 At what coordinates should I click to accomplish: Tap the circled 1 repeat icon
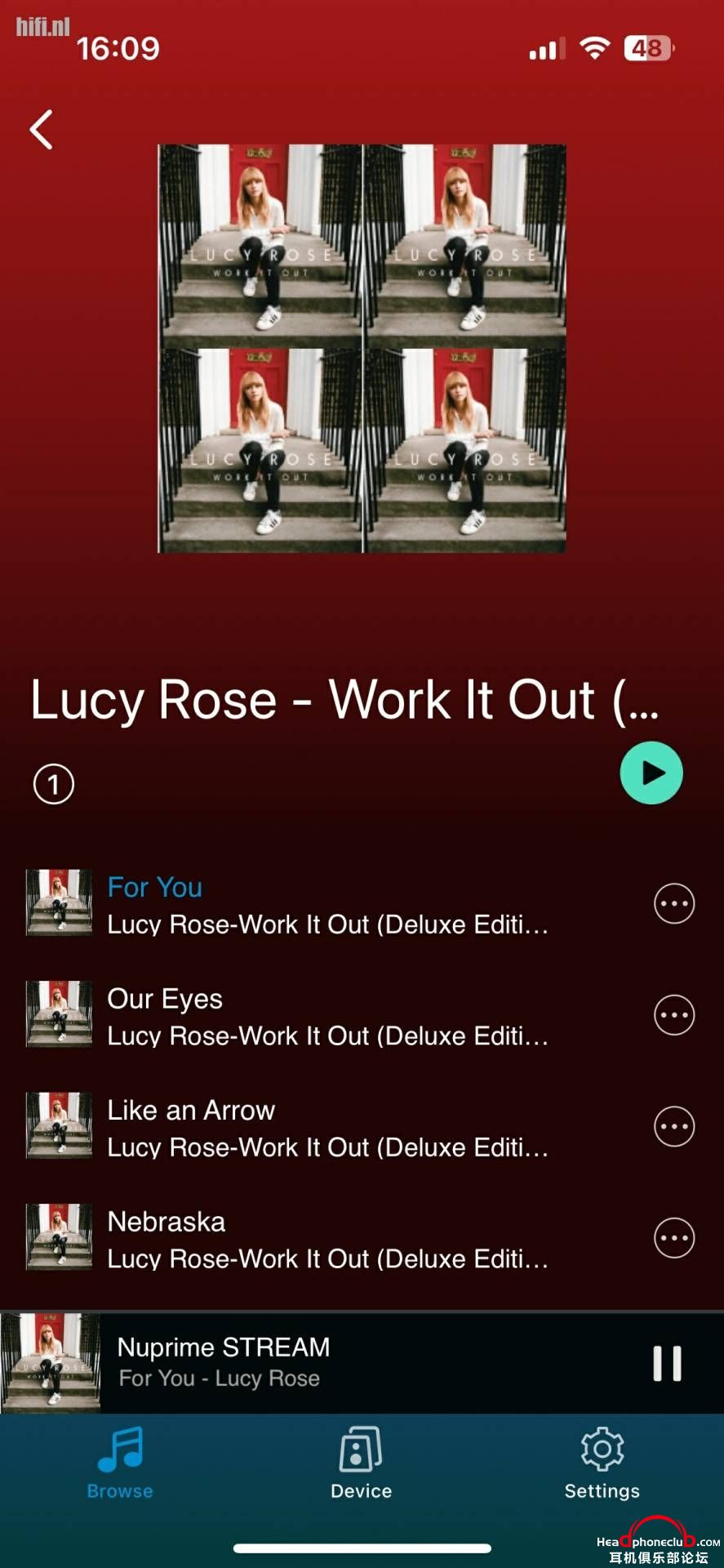click(54, 784)
